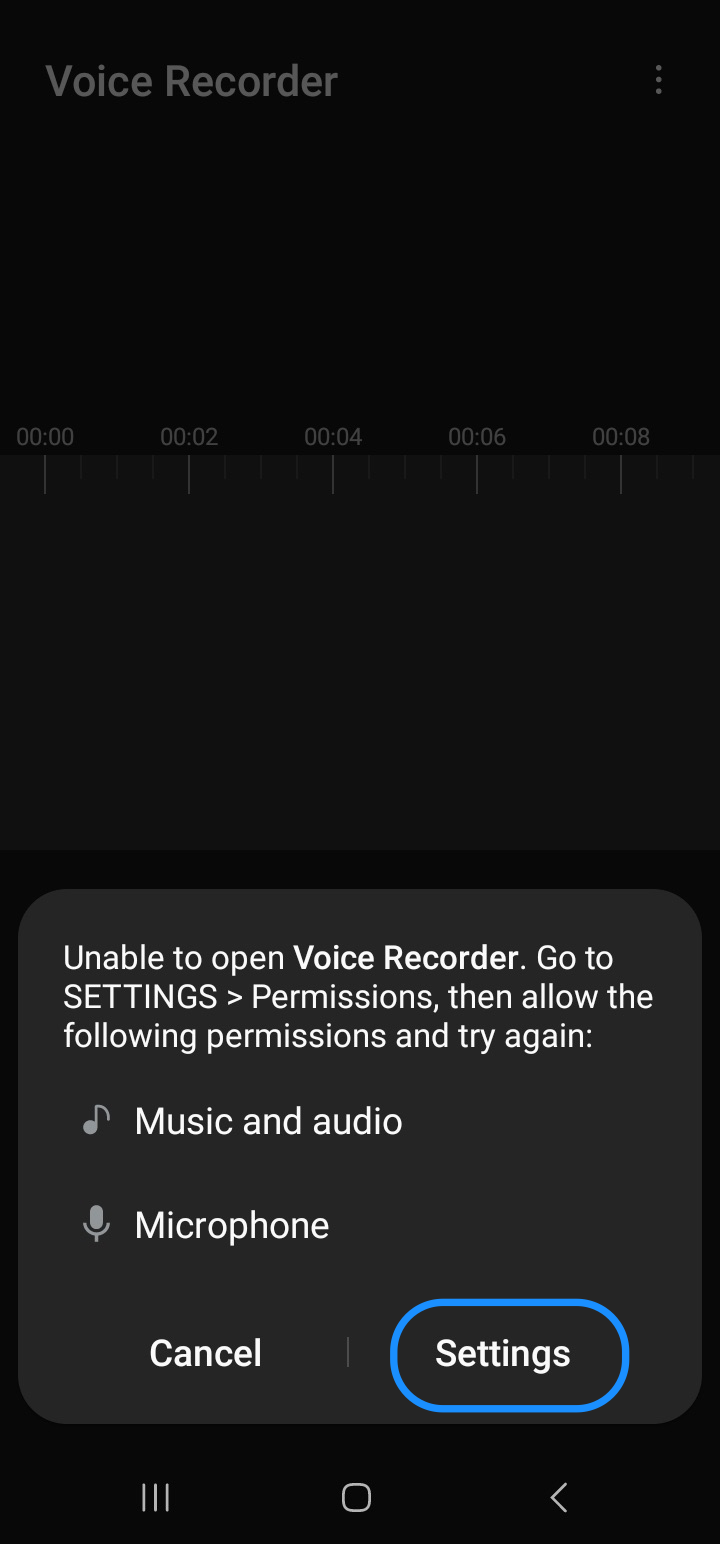The width and height of the screenshot is (720, 1544).
Task: Click the 00:06 position on the timeline
Action: point(477,436)
